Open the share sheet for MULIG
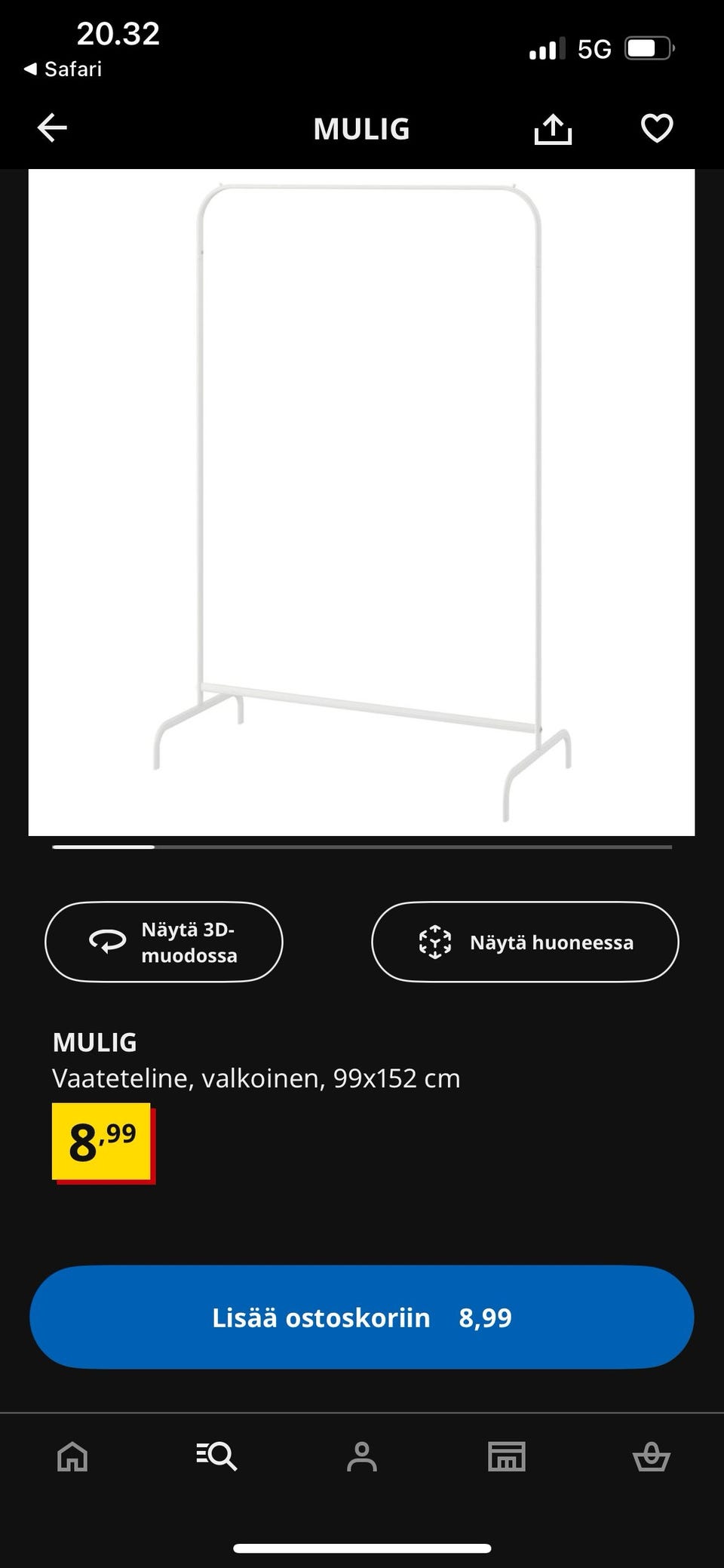This screenshot has height=1568, width=724. [x=554, y=128]
